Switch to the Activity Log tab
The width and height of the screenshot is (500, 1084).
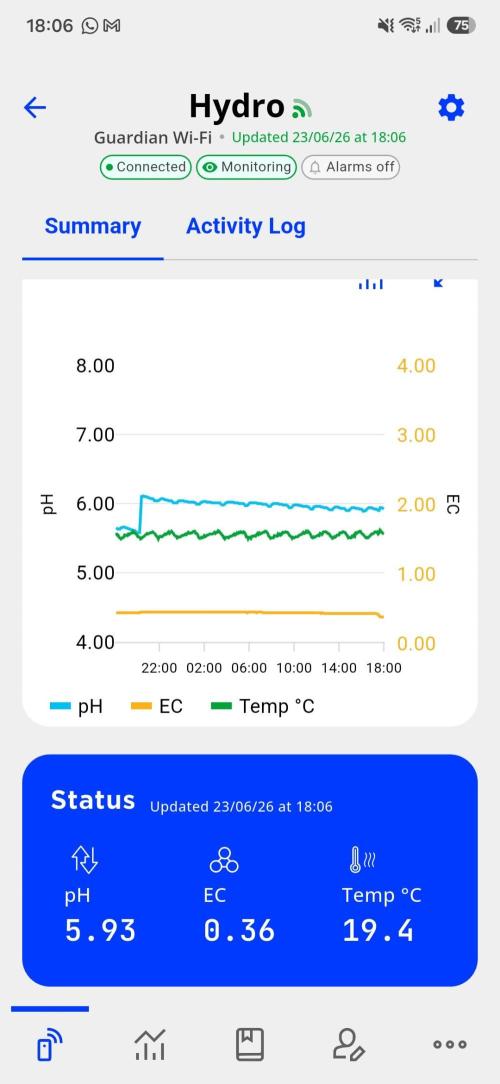[246, 226]
